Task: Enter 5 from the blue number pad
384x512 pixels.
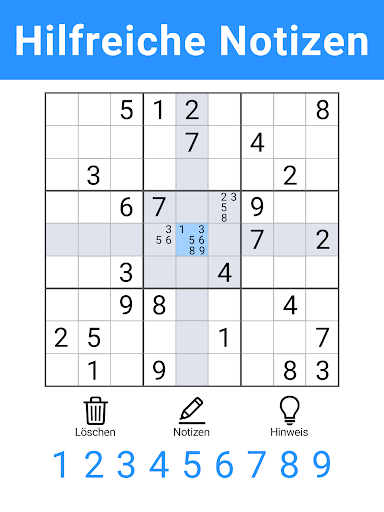Action: (192, 464)
